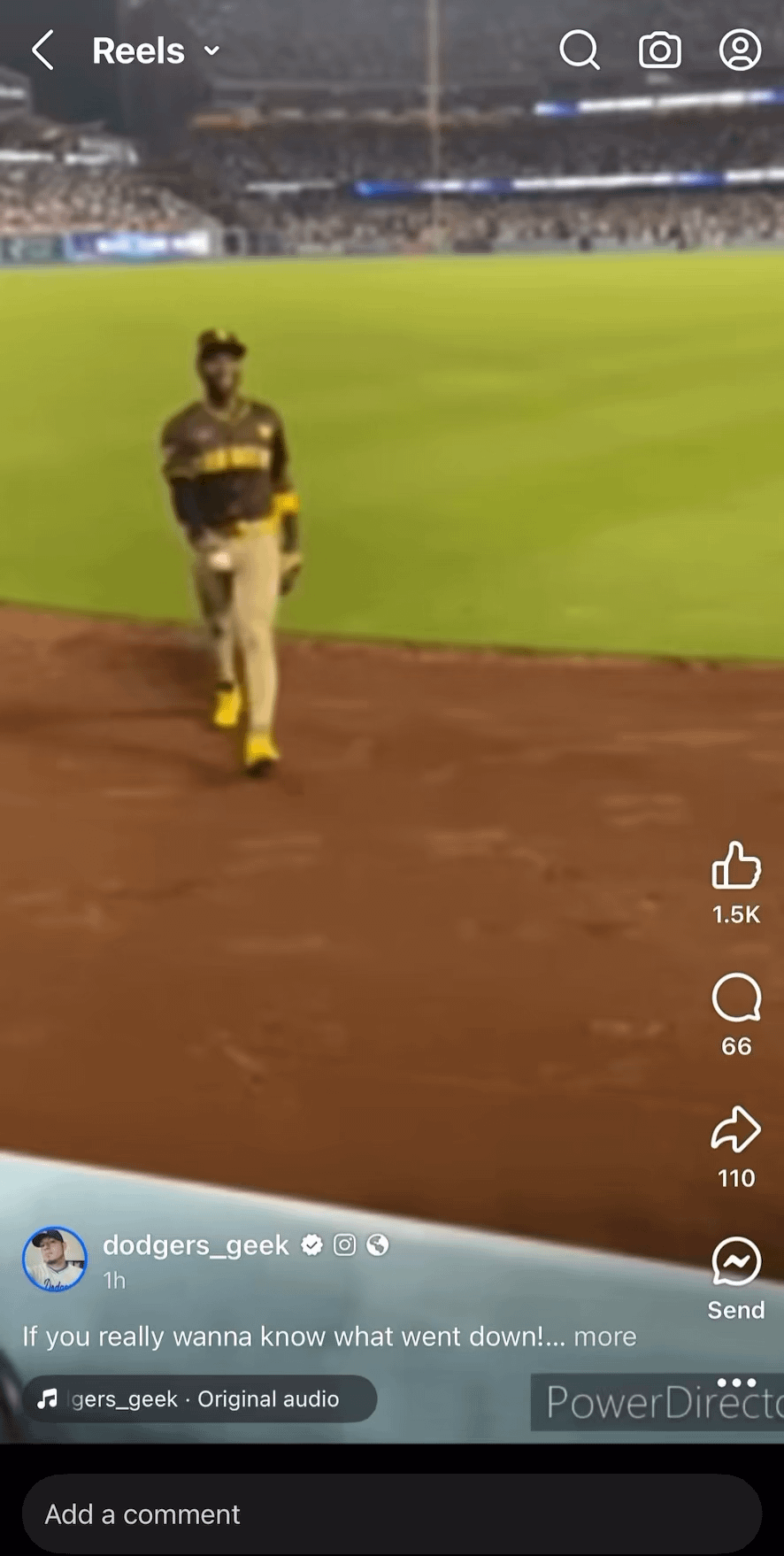Expand the caption with more

pyautogui.click(x=604, y=1336)
